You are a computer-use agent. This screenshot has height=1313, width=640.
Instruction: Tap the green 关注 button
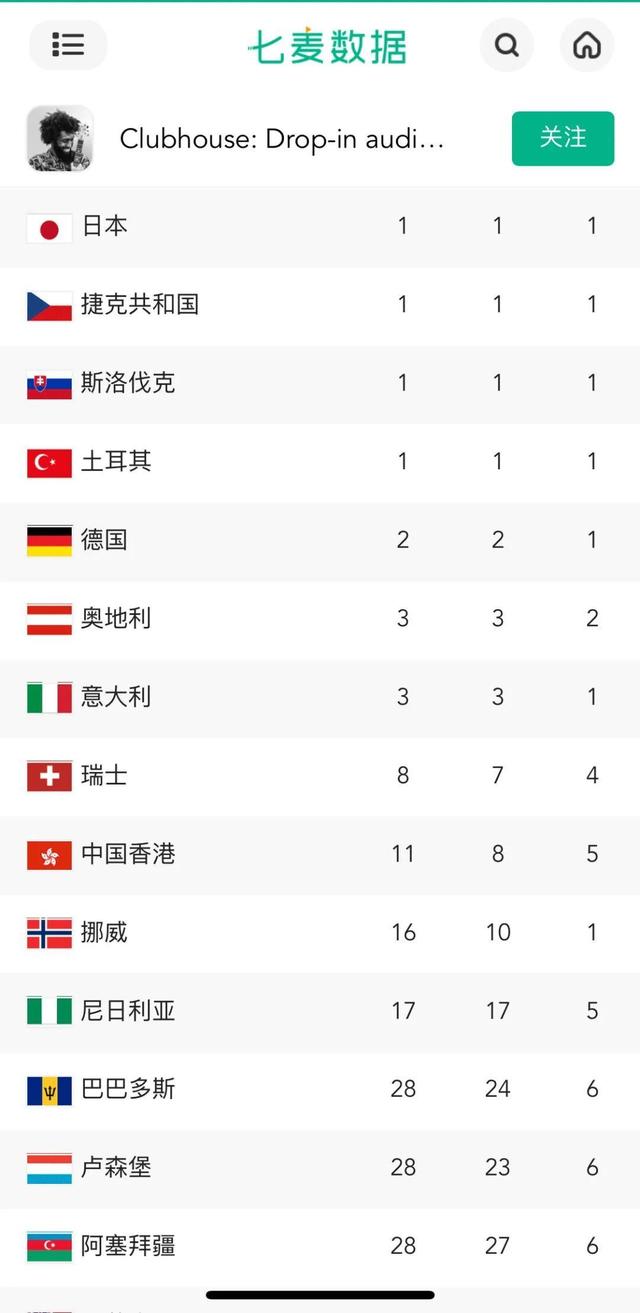click(562, 138)
